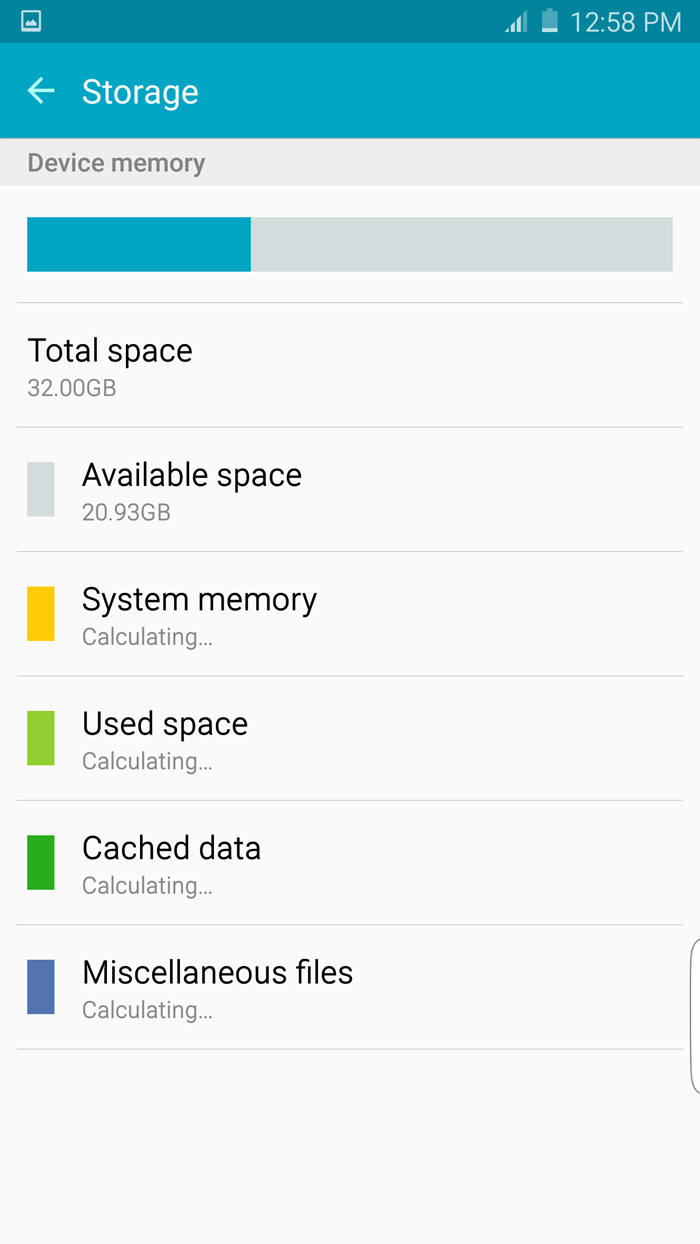View Used space breakdown
The height and width of the screenshot is (1244, 700).
tap(165, 738)
